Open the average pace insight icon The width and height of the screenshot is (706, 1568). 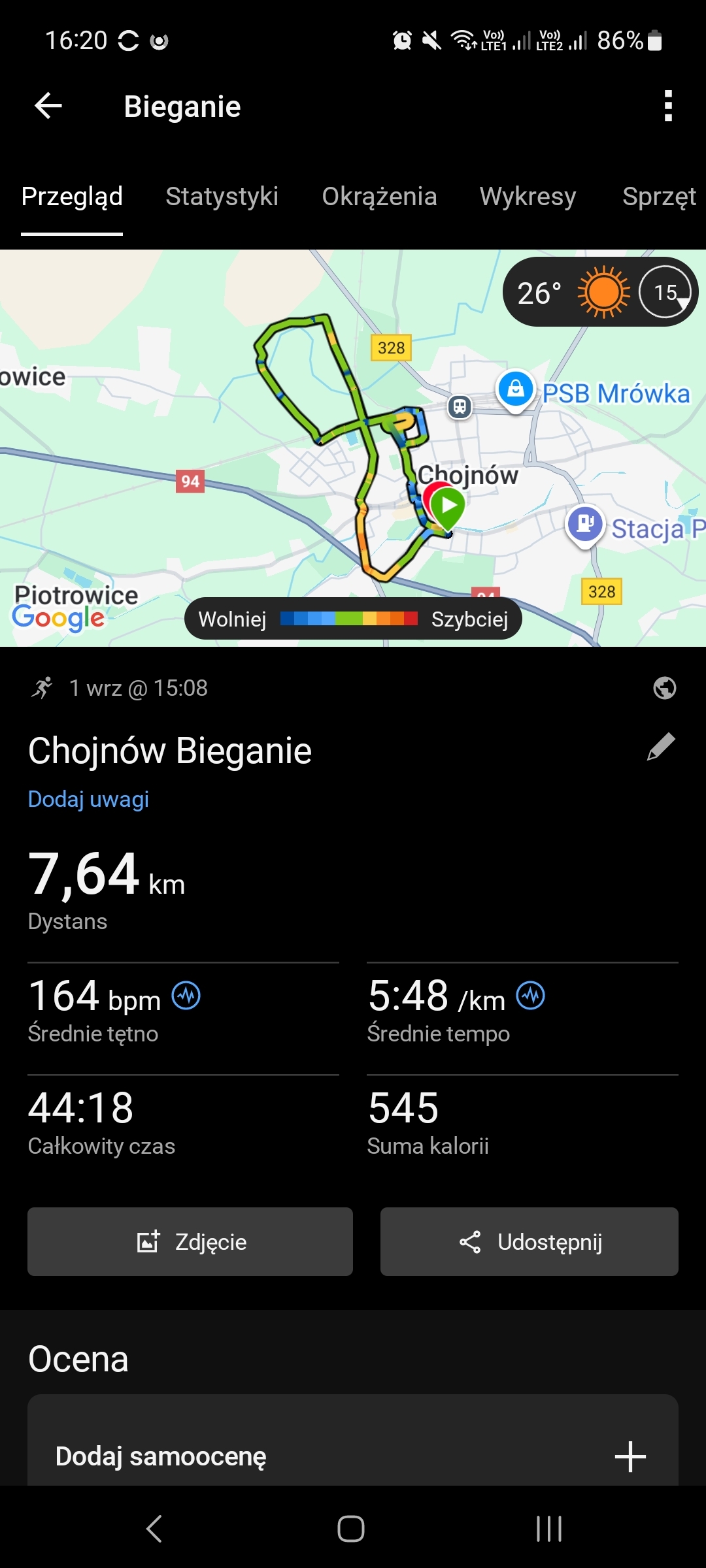point(530,996)
